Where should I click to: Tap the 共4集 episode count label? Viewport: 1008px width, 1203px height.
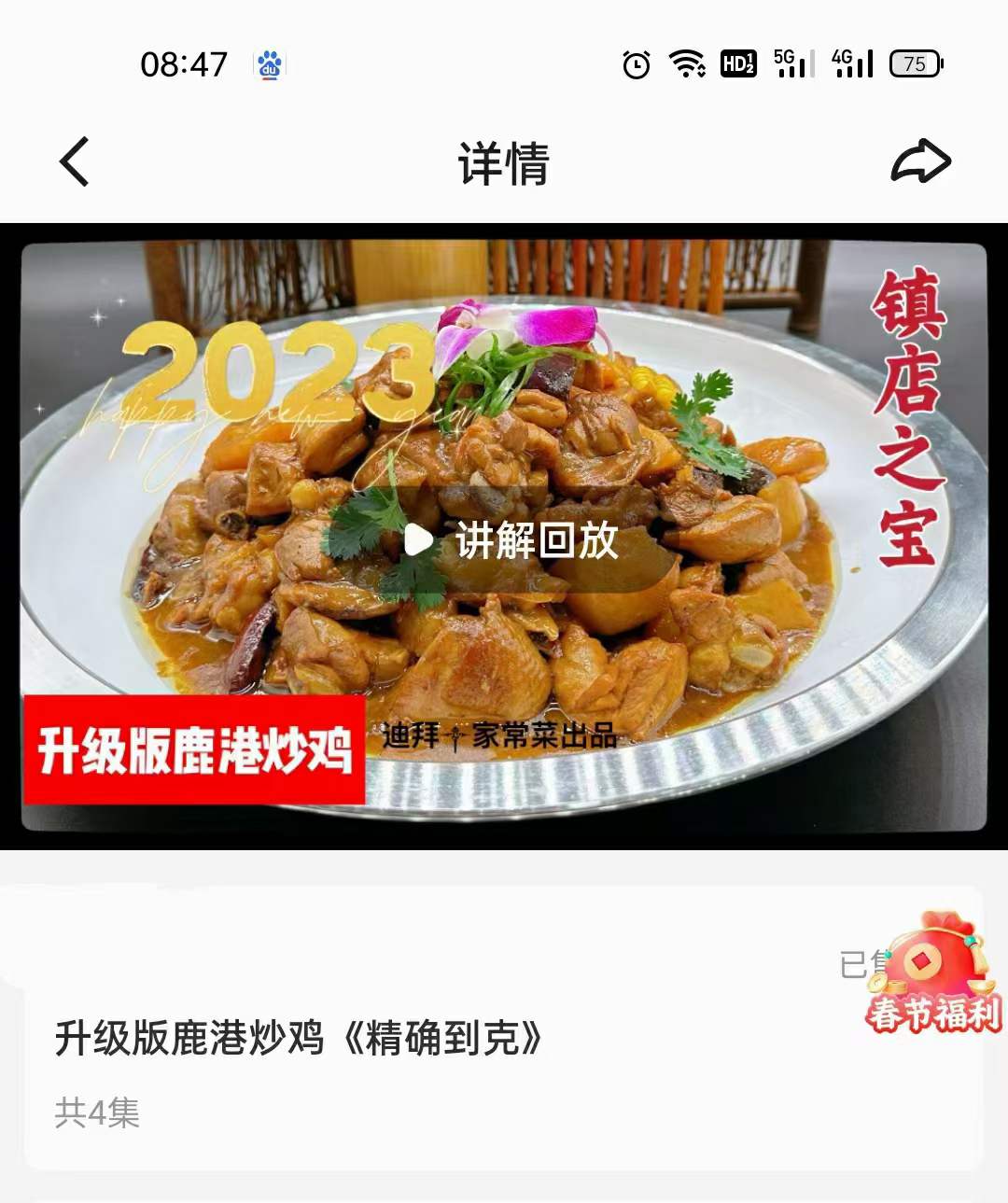98,1112
